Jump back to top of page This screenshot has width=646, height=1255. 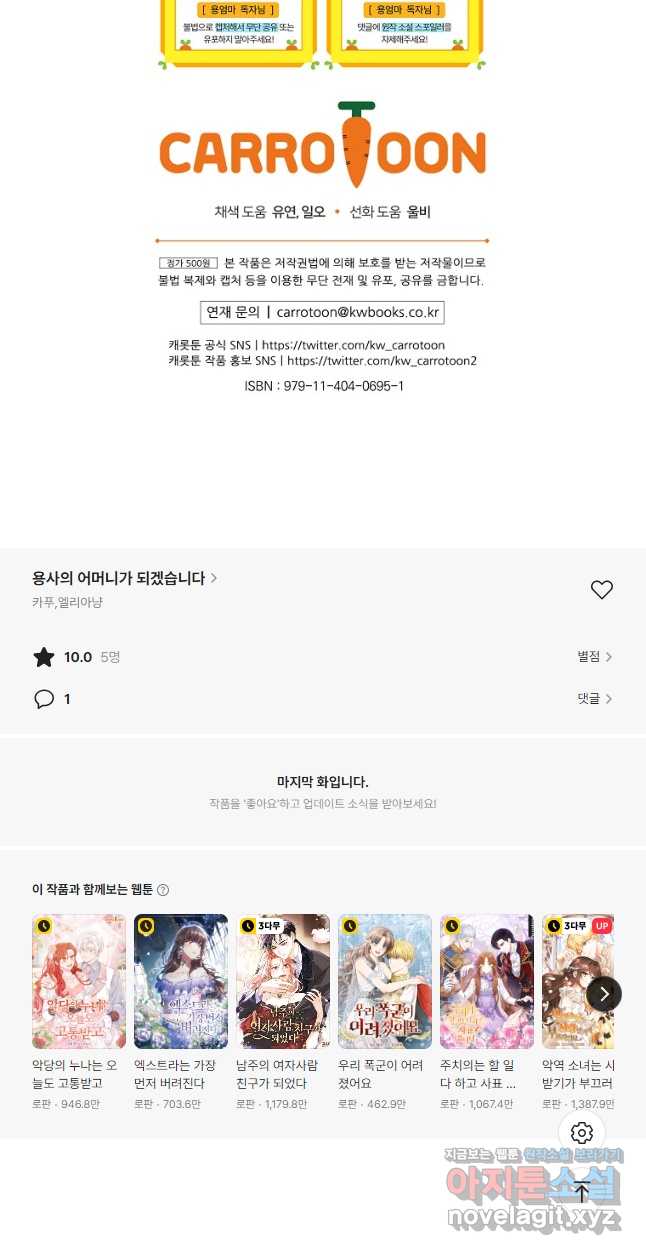tap(582, 1191)
